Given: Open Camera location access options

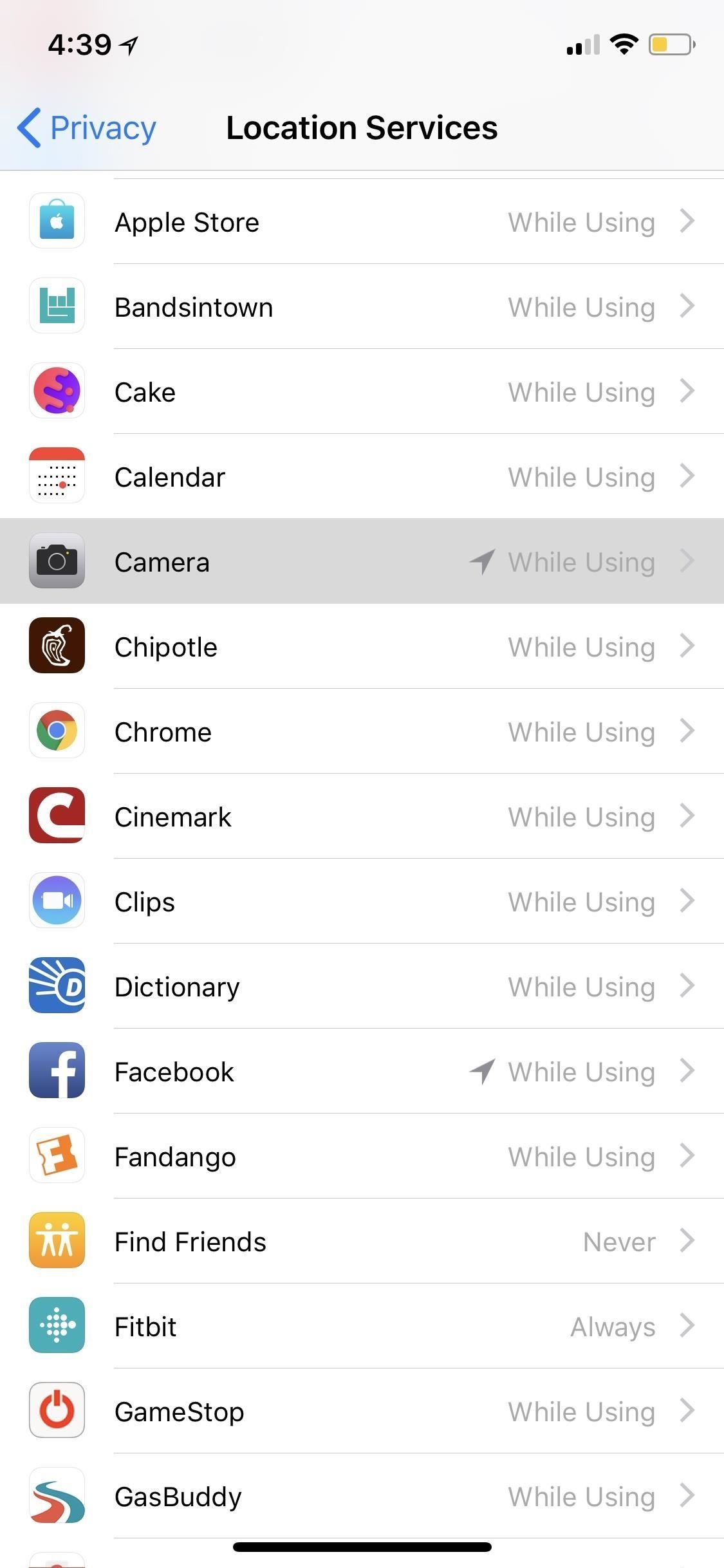Looking at the screenshot, I should [362, 562].
